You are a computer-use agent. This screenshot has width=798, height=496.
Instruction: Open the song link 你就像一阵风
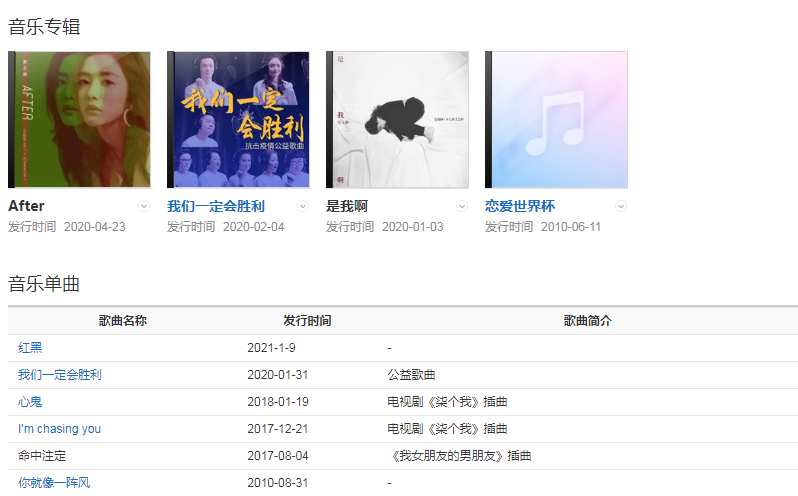54,483
